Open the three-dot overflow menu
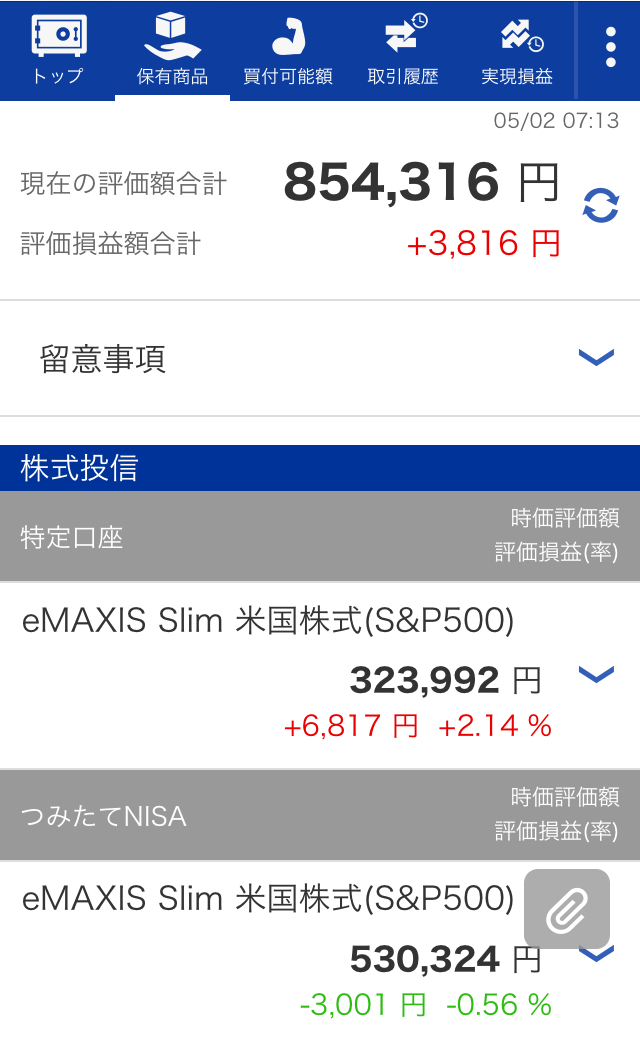The width and height of the screenshot is (640, 1041). pyautogui.click(x=610, y=47)
